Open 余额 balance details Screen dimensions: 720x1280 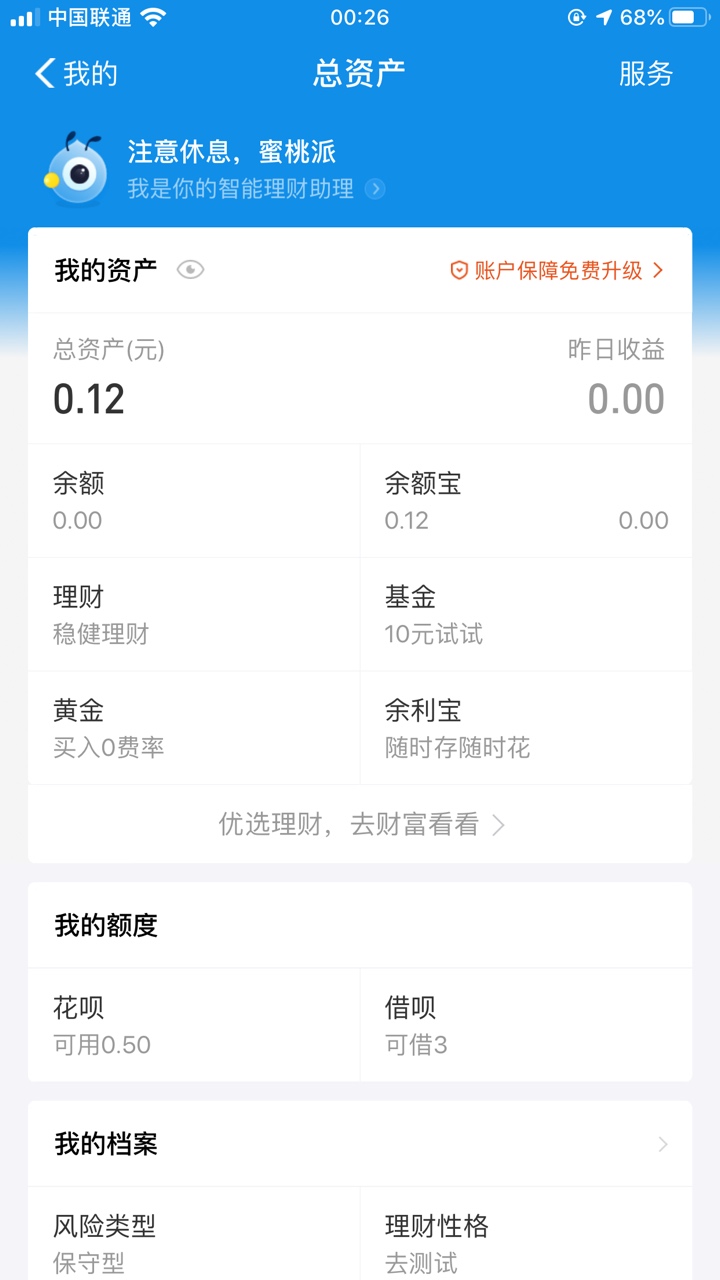tap(194, 501)
